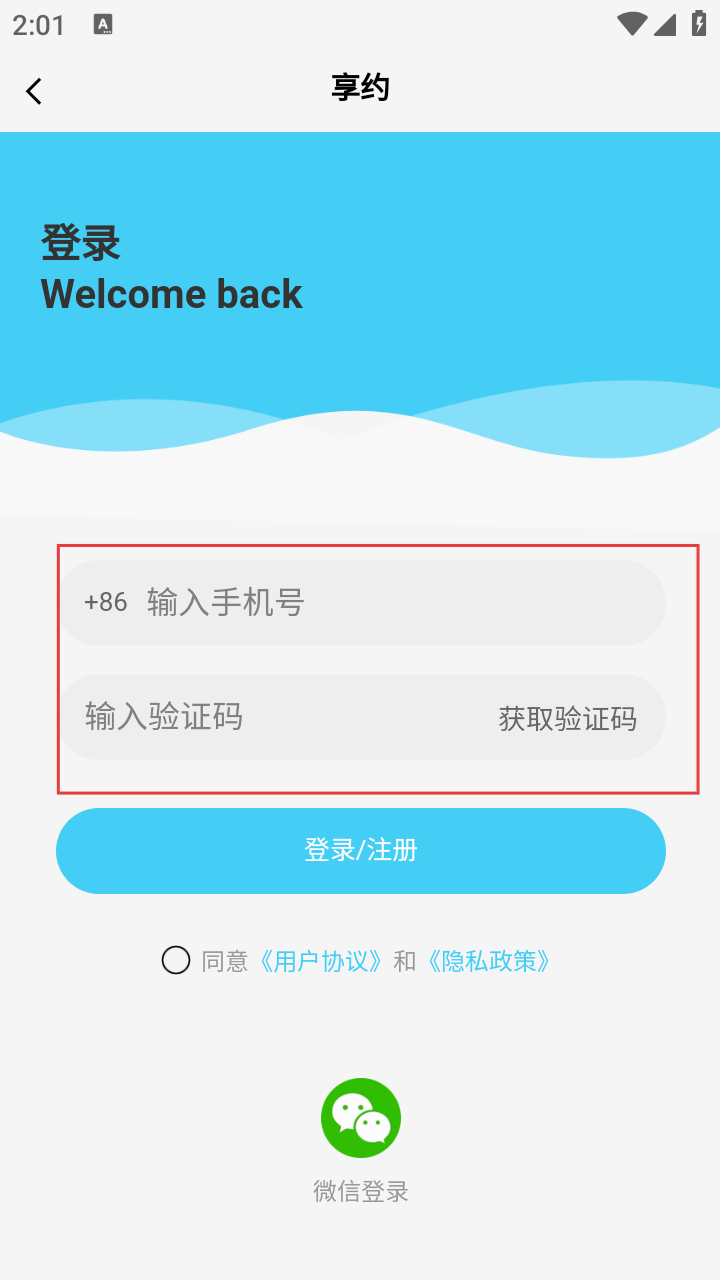This screenshot has width=720, height=1280.
Task: Go back using the top-left arrow
Action: 34,91
